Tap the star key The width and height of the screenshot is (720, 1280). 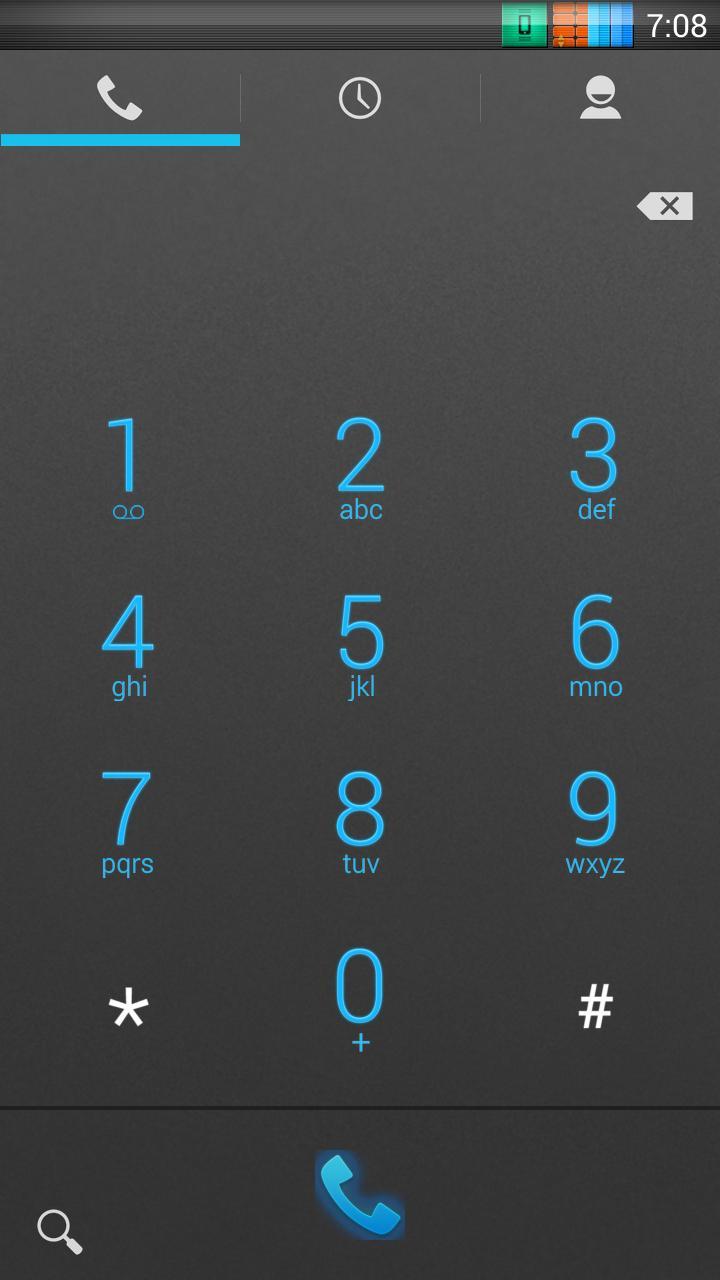[128, 1005]
